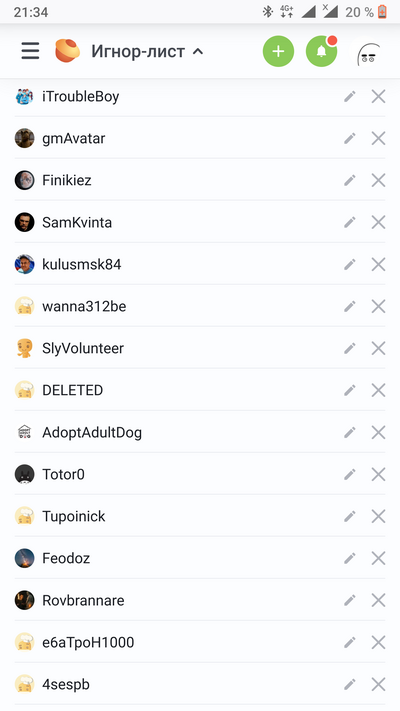Expand the Игнор-лист title dropdown

[x=147, y=51]
